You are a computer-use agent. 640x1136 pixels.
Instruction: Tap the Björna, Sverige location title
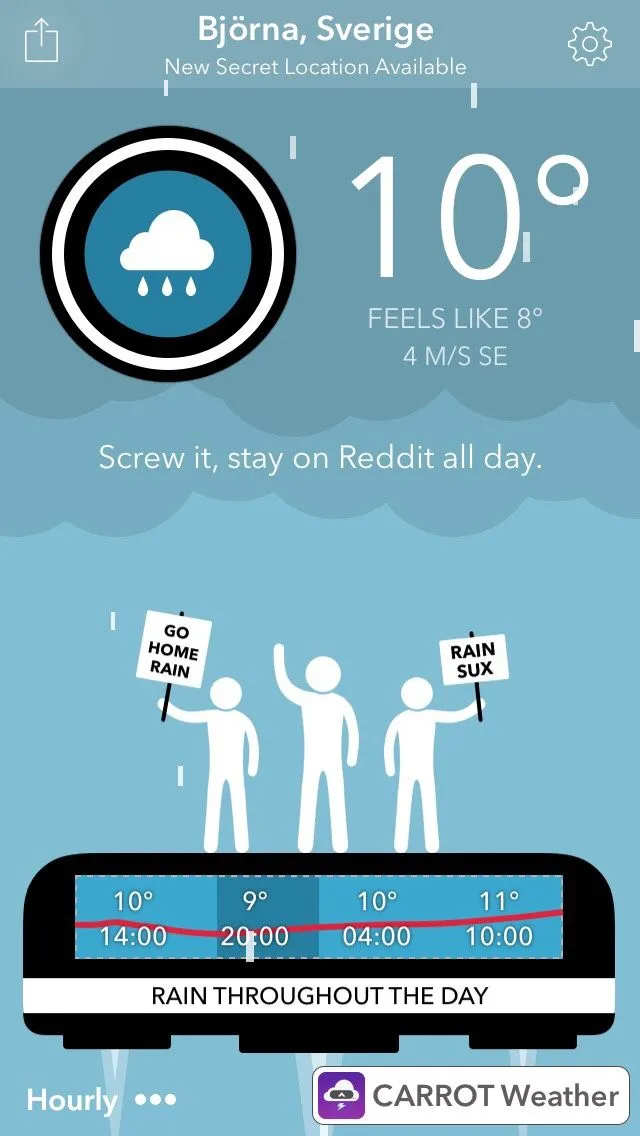click(316, 31)
